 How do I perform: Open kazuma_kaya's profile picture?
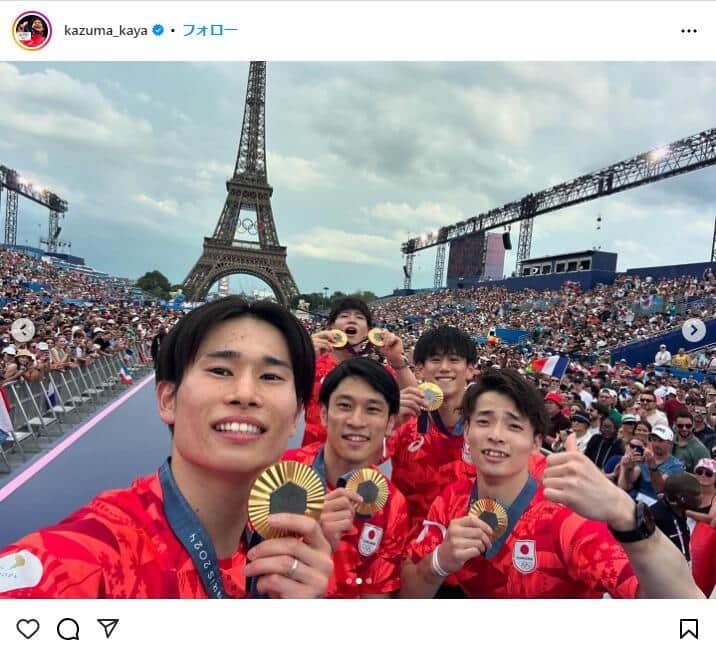pos(32,31)
